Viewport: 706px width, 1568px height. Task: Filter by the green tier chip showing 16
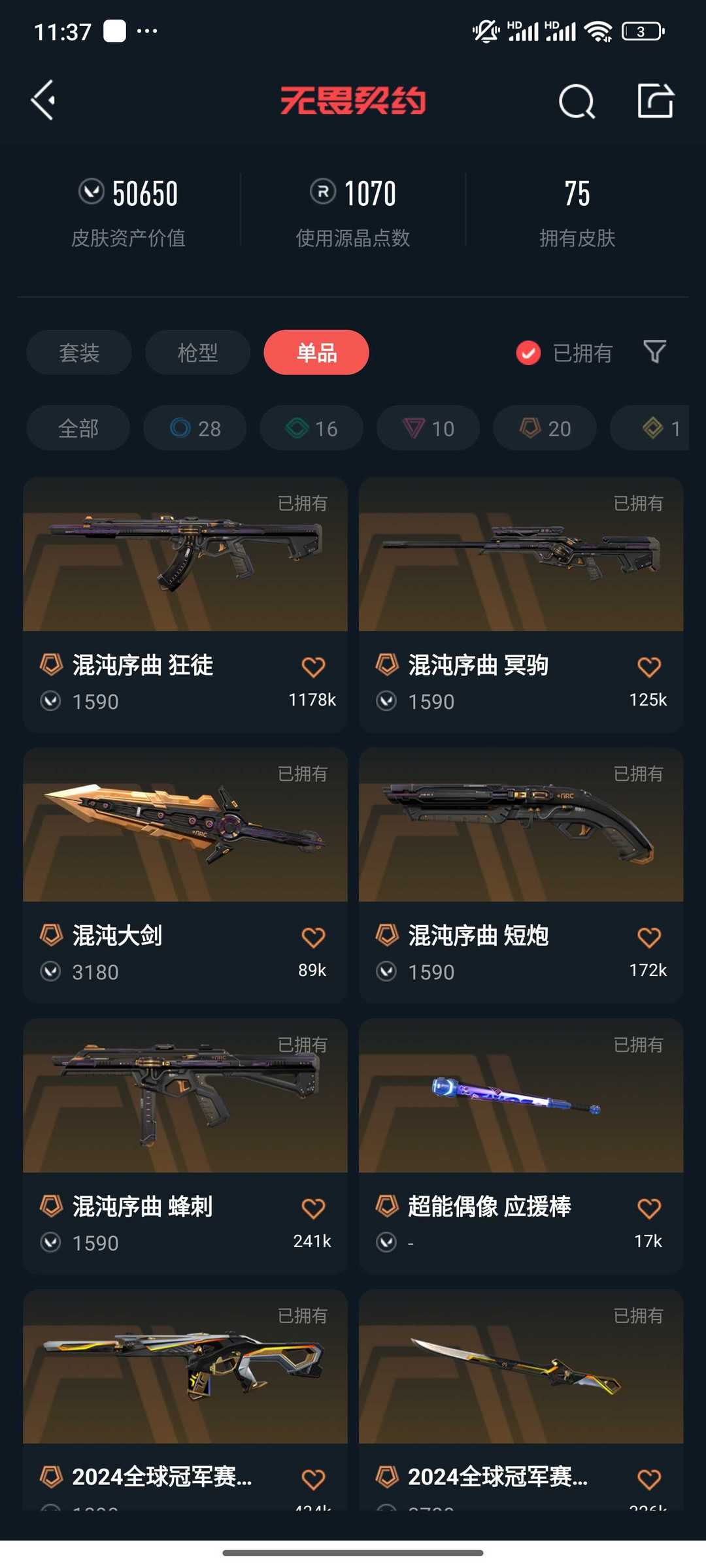point(312,428)
